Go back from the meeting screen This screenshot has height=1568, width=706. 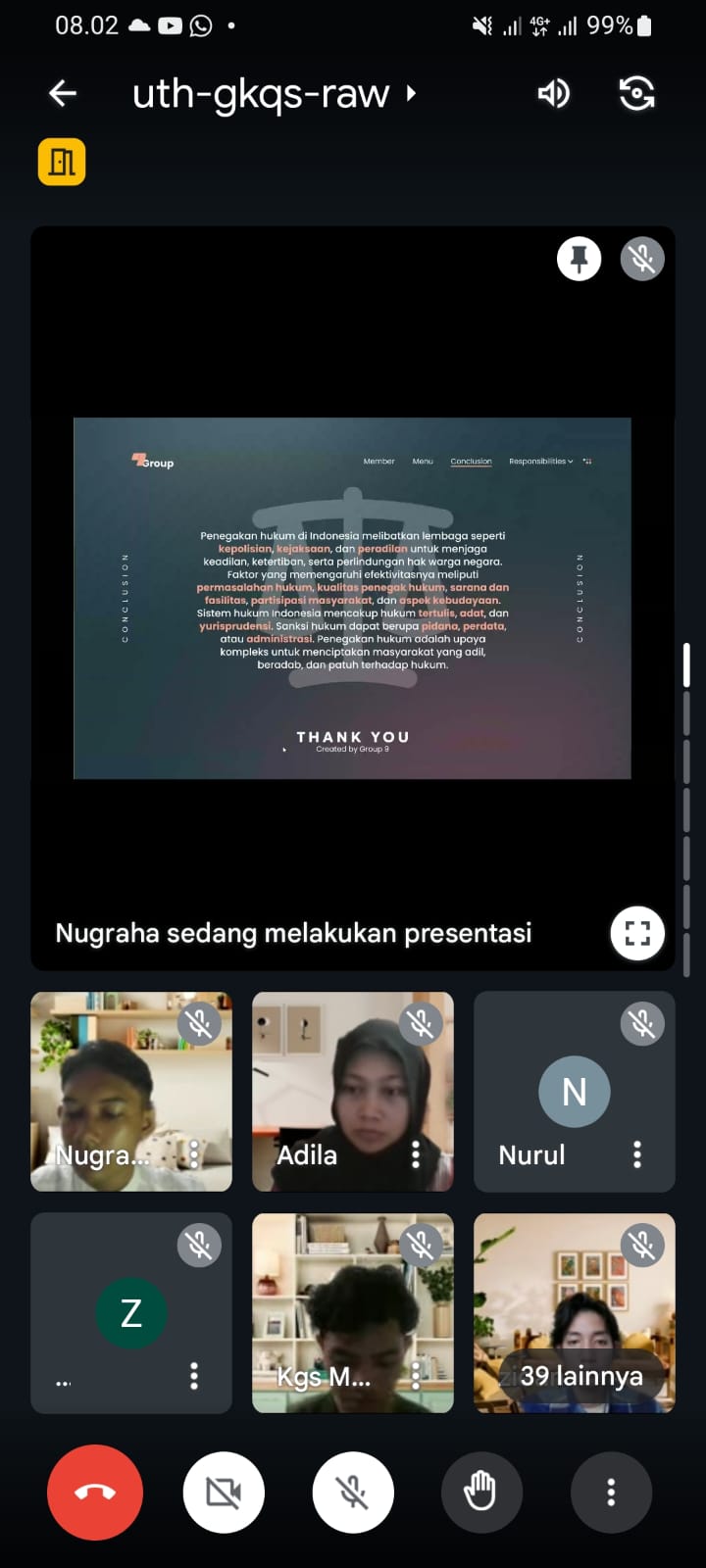coord(63,93)
